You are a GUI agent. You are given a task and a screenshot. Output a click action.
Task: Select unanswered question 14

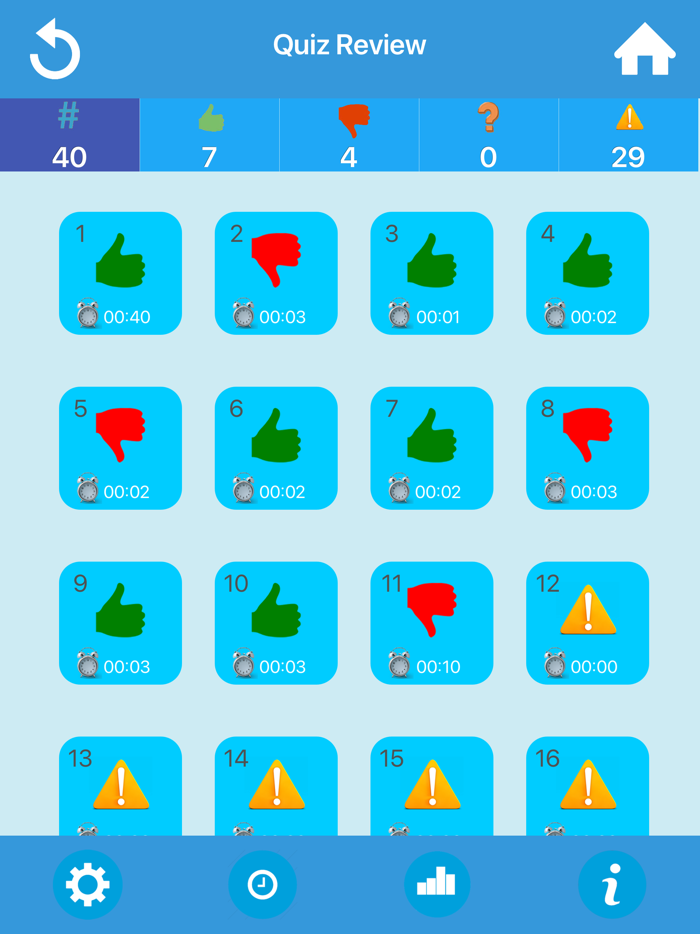(x=276, y=786)
